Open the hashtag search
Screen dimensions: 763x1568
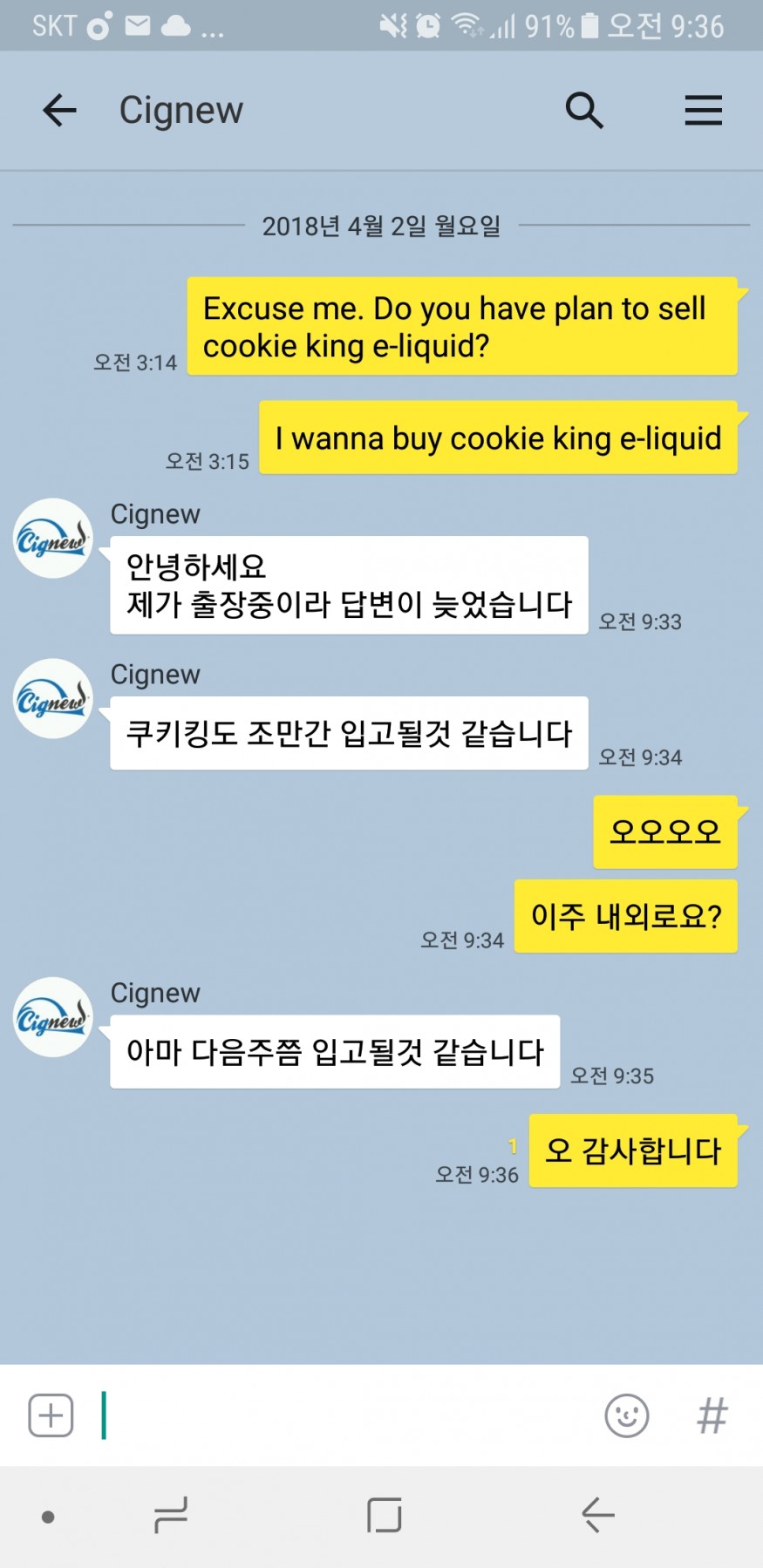coord(712,1415)
